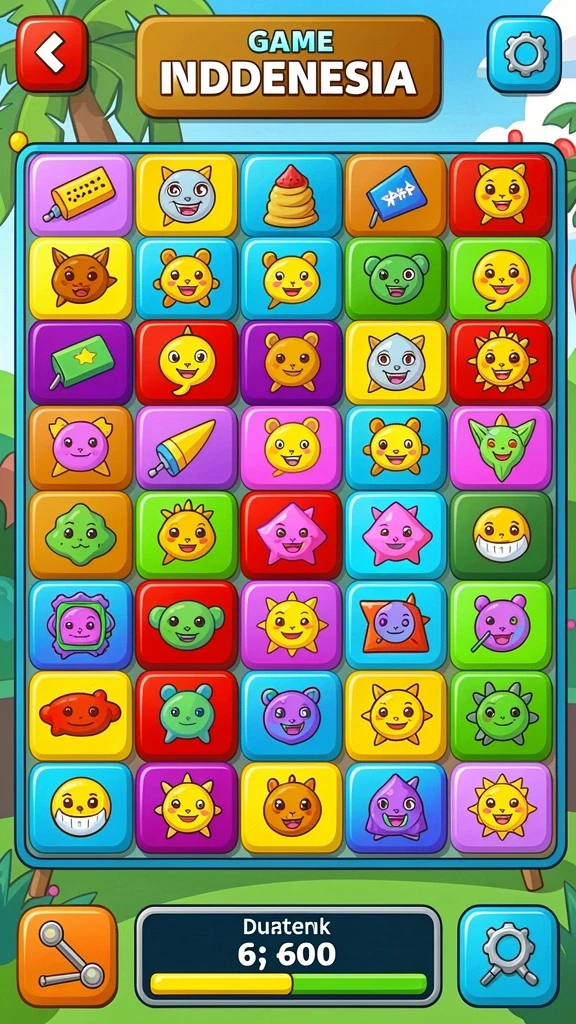Image resolution: width=576 pixels, height=1024 pixels.
Task: Open the bottom gear and wrench button
Action: click(x=508, y=956)
